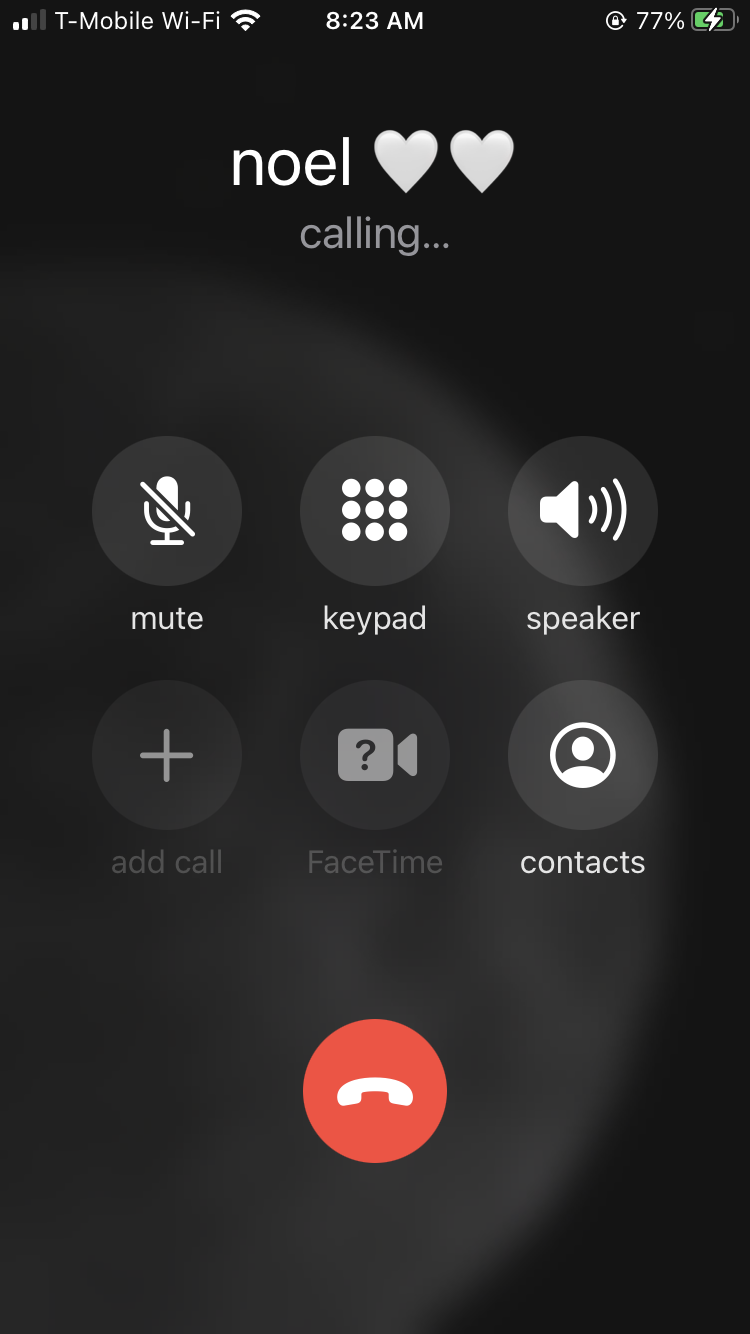Image resolution: width=750 pixels, height=1334 pixels.
Task: Turn on speaker mode
Action: pyautogui.click(x=583, y=511)
